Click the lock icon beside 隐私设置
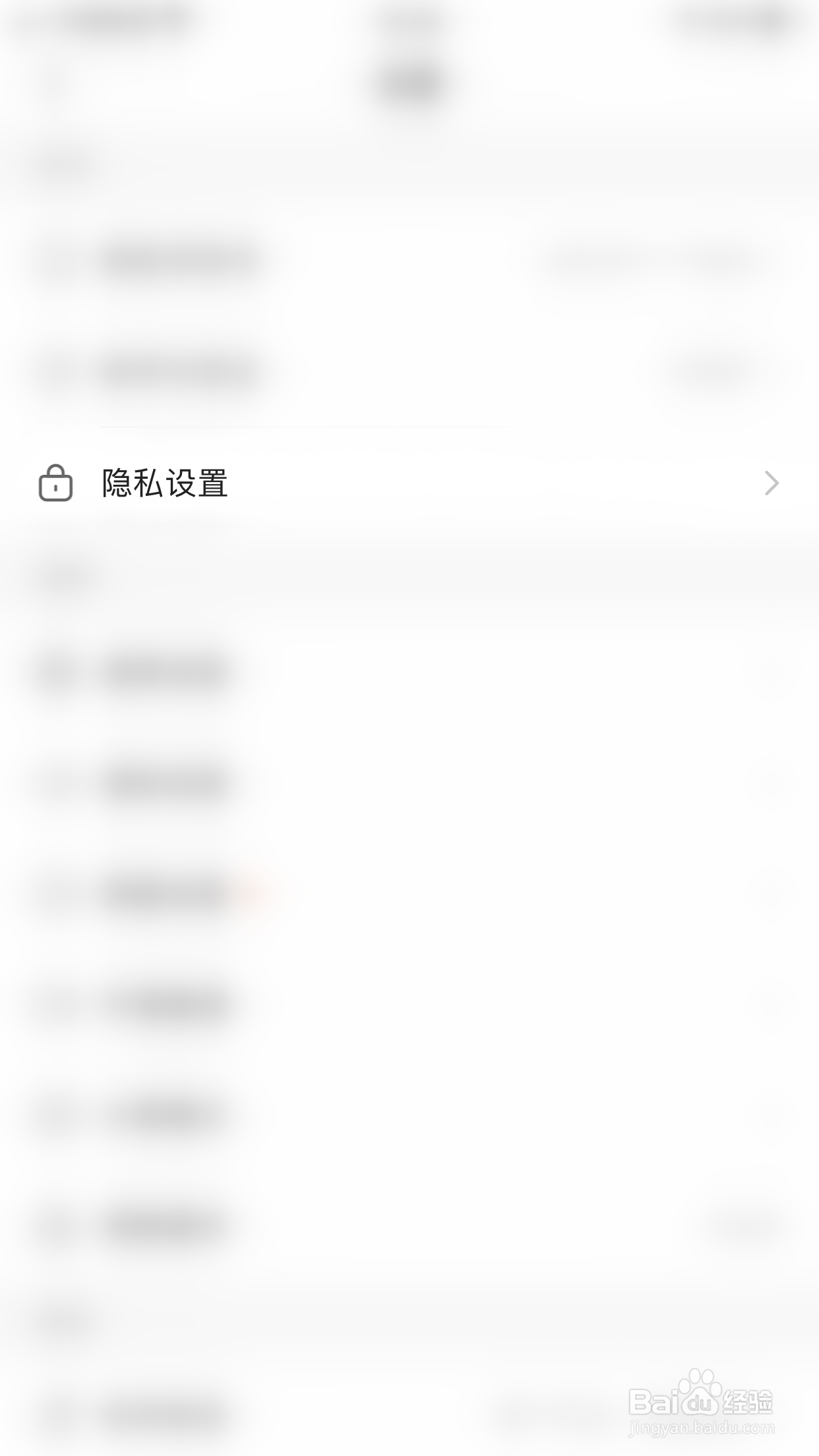The width and height of the screenshot is (819, 1456). click(x=55, y=483)
